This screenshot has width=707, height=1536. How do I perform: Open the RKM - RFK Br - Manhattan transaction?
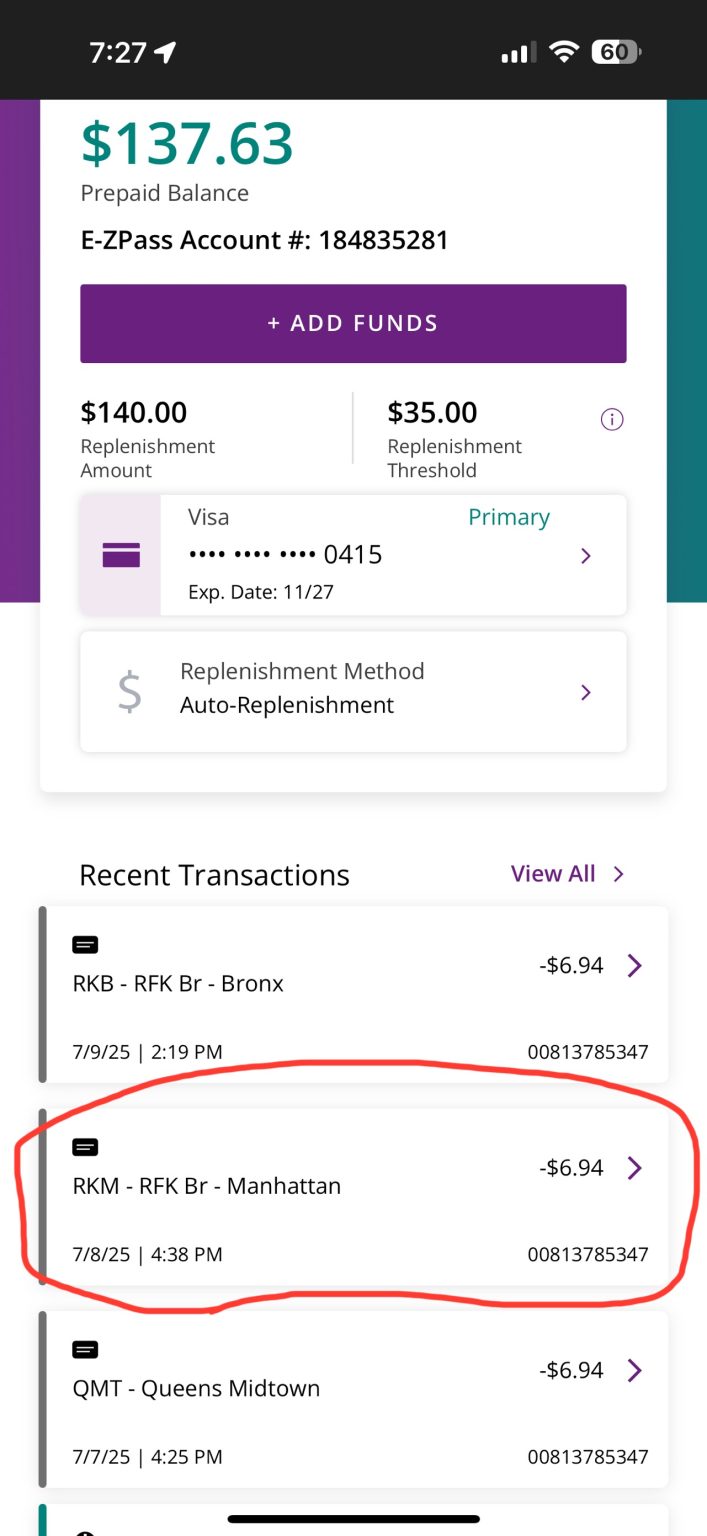(x=353, y=1196)
